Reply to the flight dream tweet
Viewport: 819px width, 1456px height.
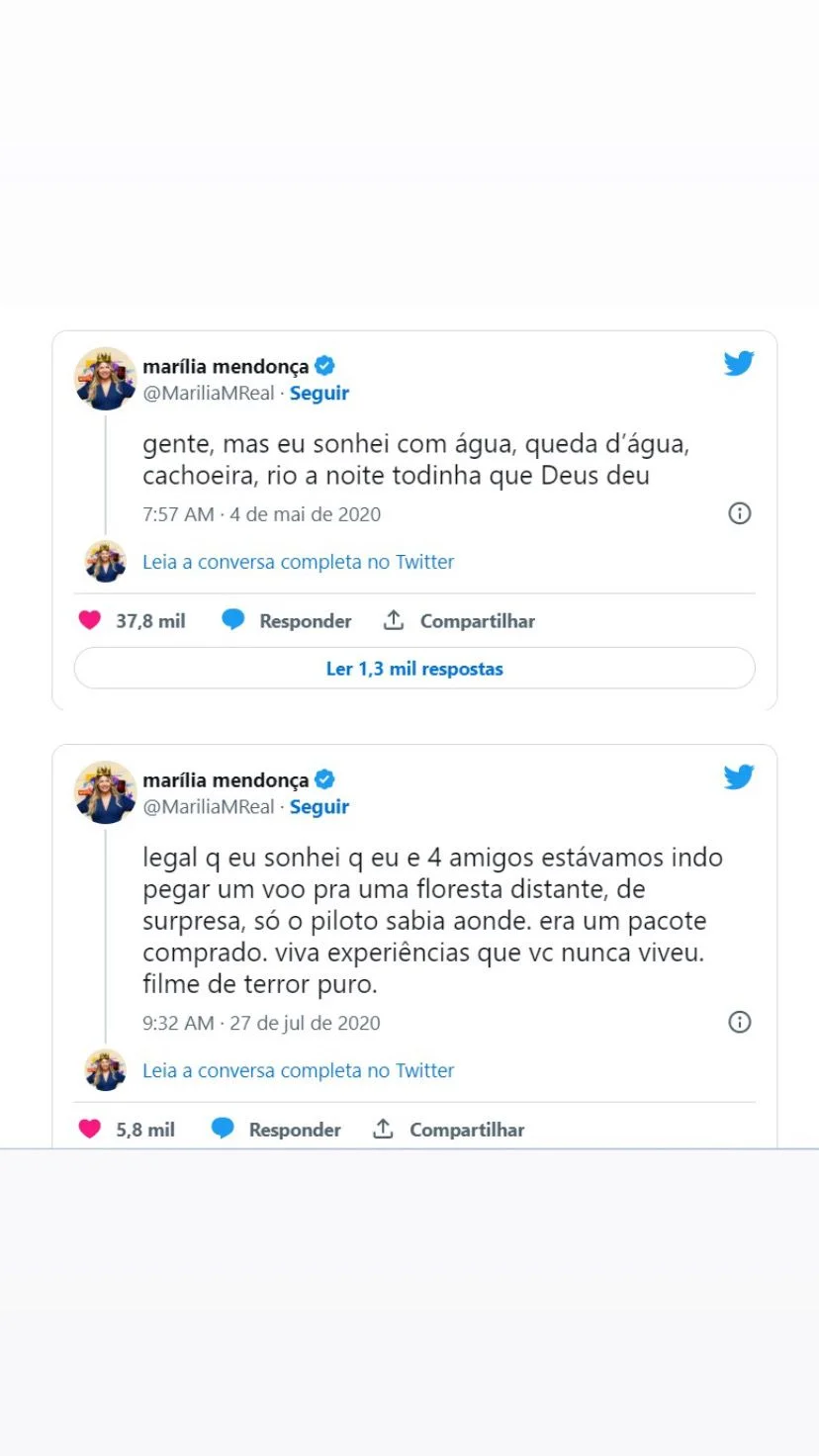pyautogui.click(x=276, y=1130)
